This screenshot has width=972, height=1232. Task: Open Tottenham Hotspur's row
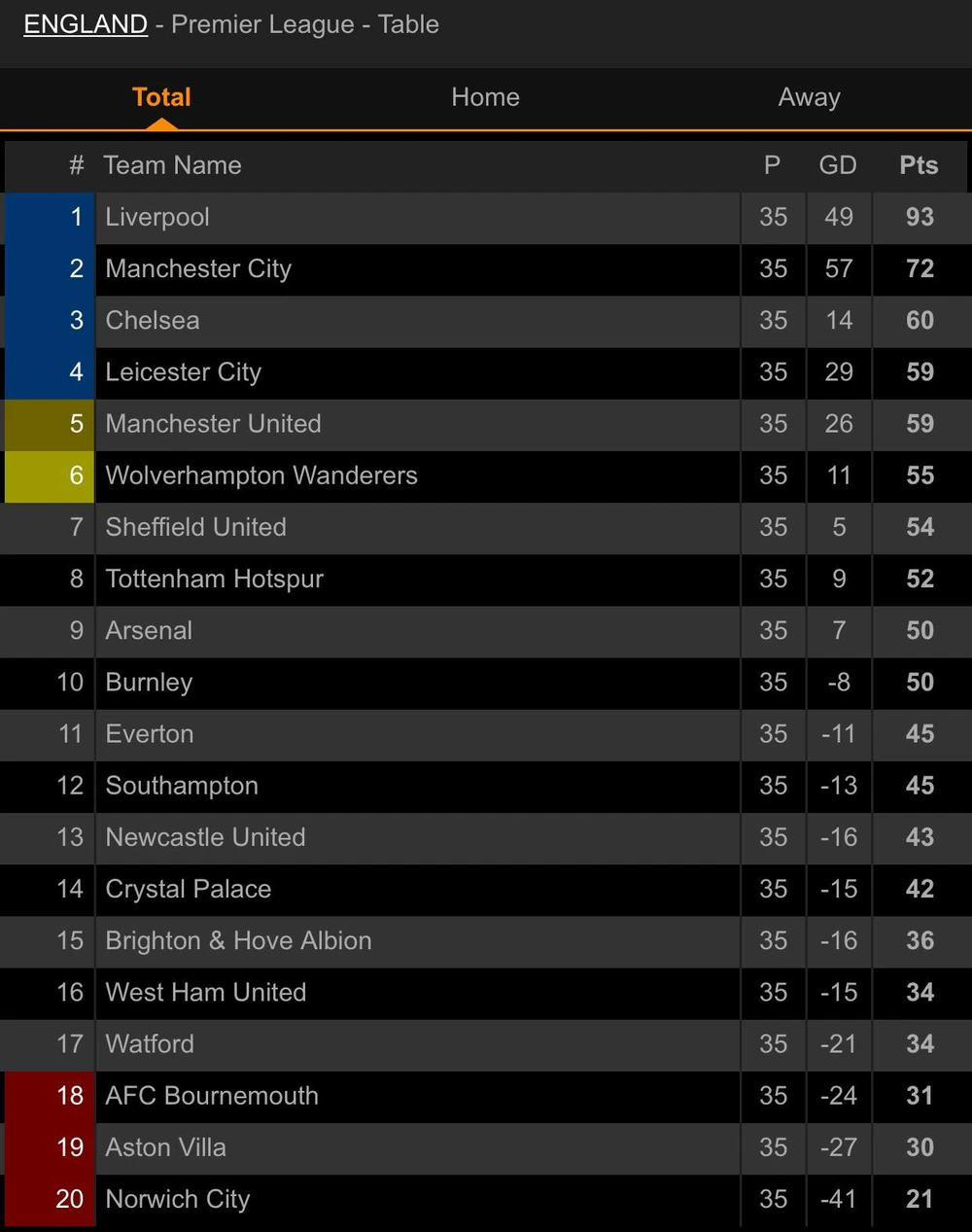click(214, 579)
